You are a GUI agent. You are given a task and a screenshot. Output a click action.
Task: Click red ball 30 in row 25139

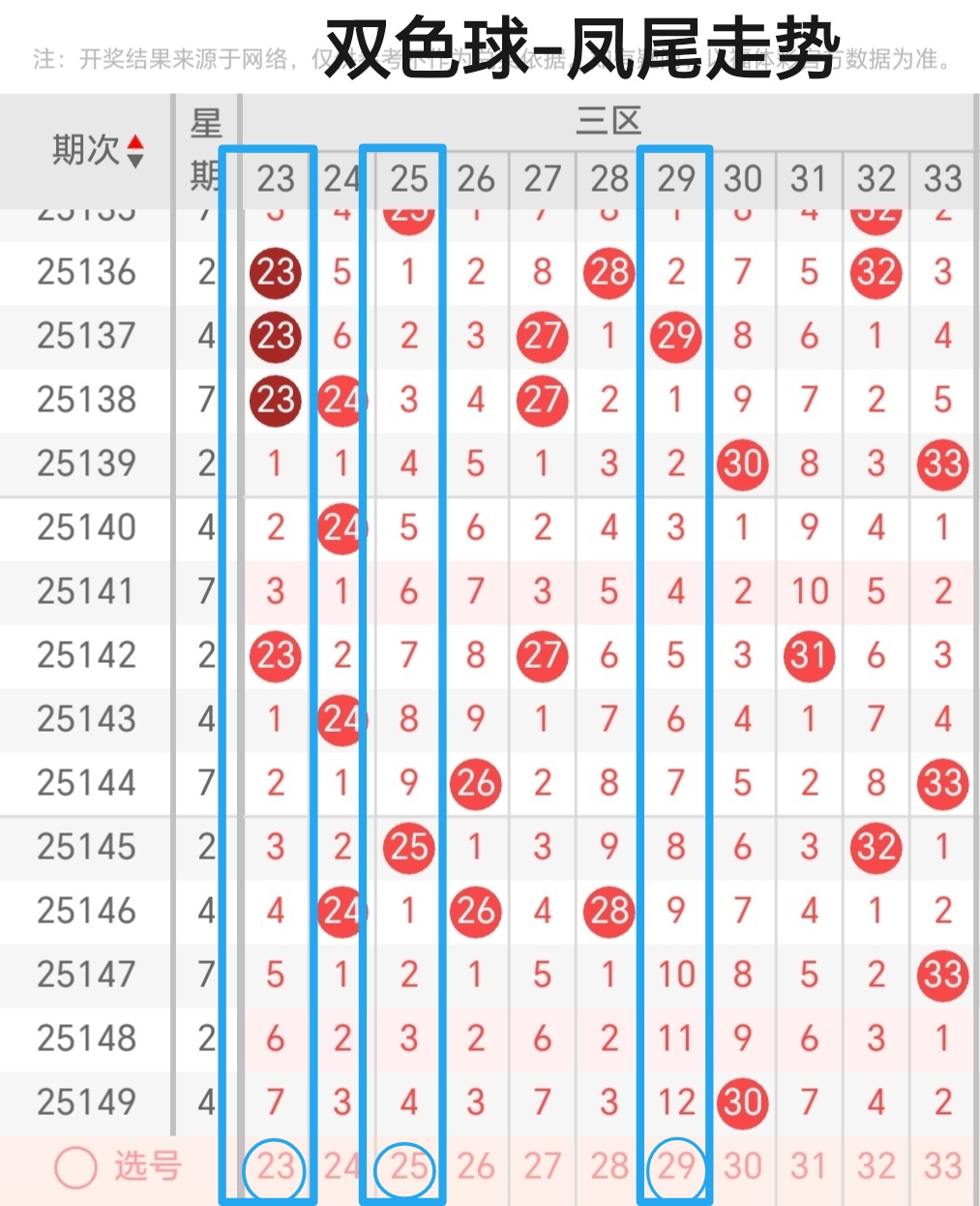pos(743,465)
